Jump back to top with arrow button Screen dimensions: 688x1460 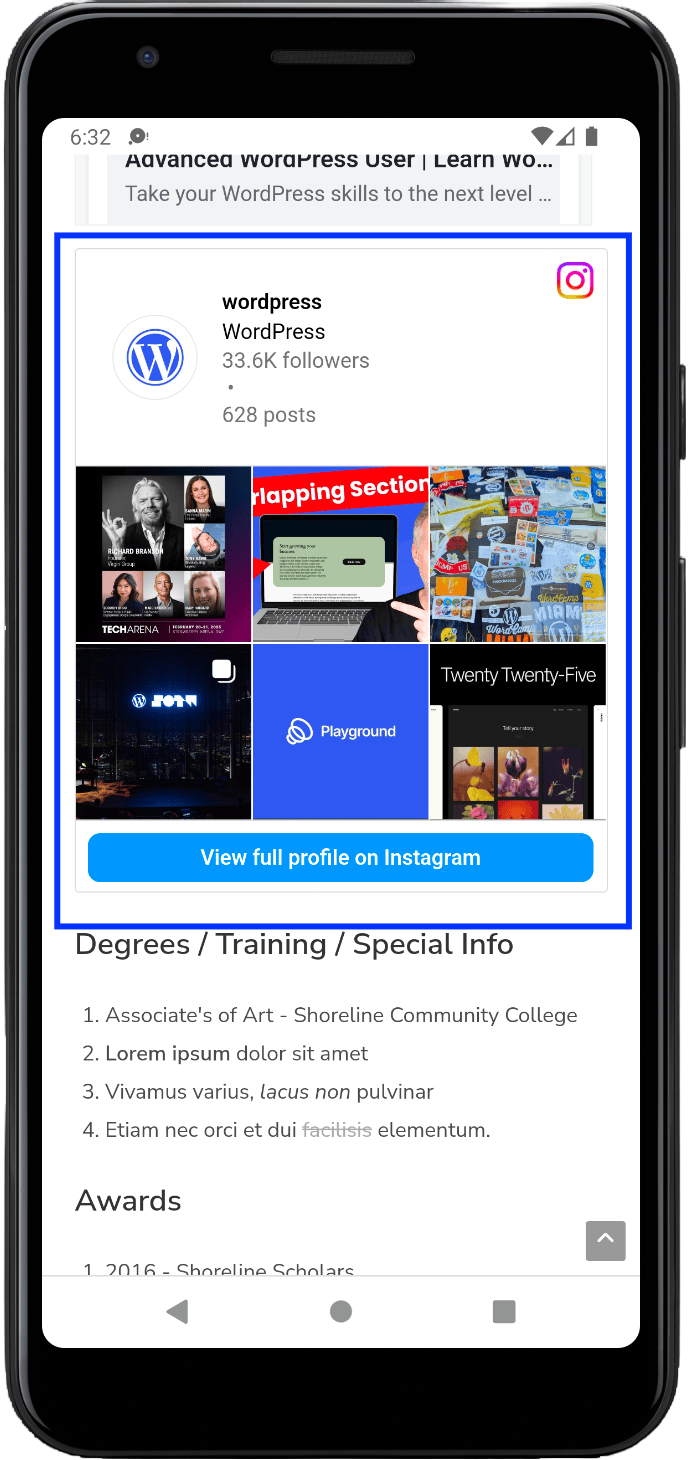(x=605, y=1240)
